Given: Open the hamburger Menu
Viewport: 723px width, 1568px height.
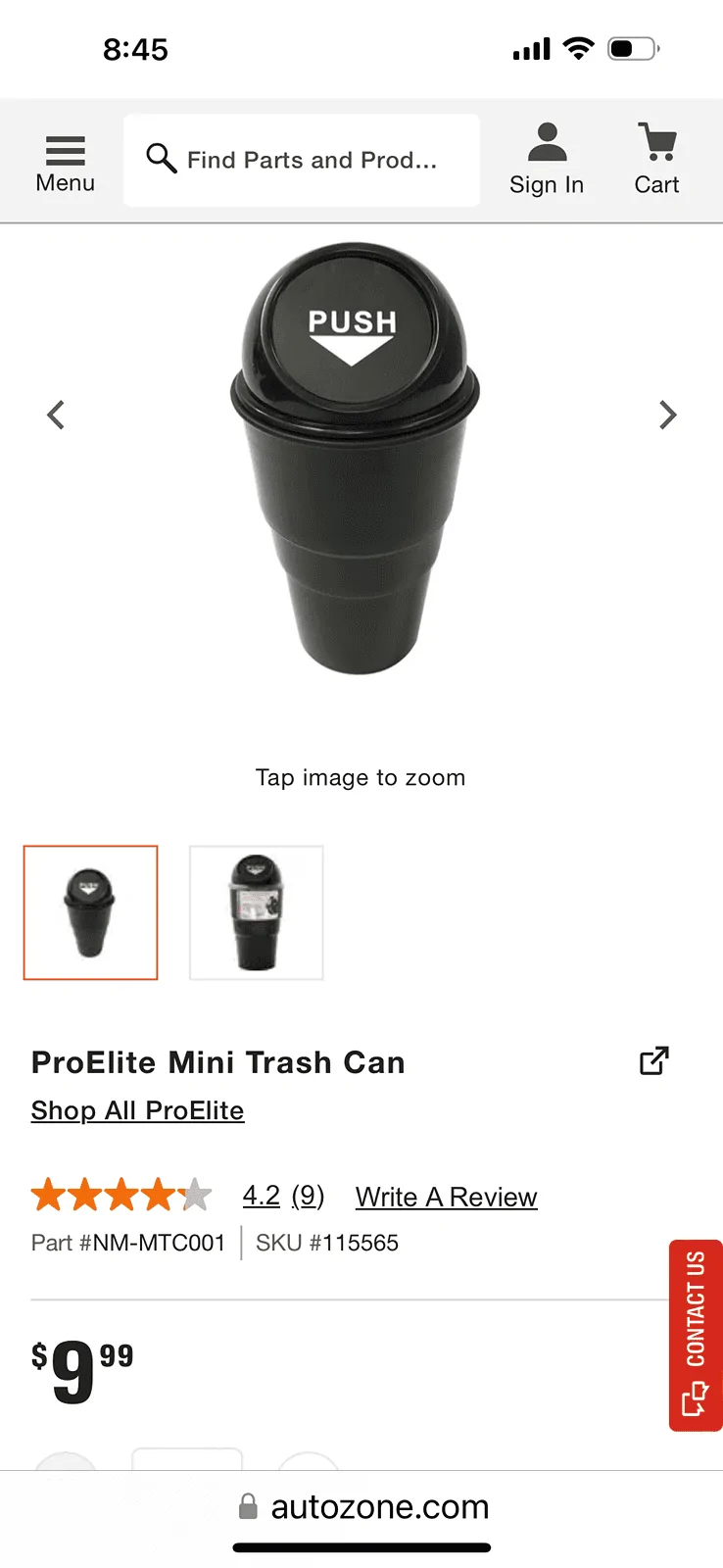Looking at the screenshot, I should [x=65, y=163].
